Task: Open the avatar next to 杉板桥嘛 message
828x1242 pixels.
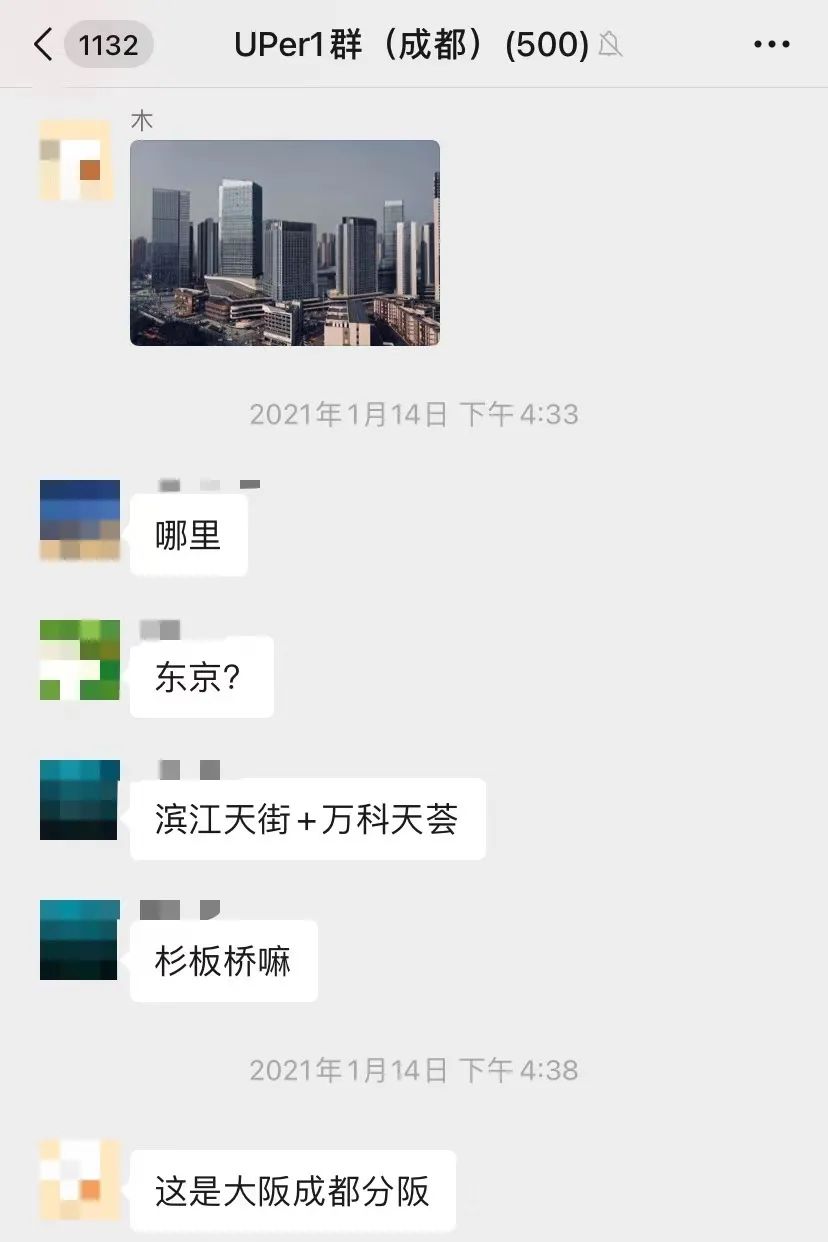Action: pyautogui.click(x=79, y=940)
